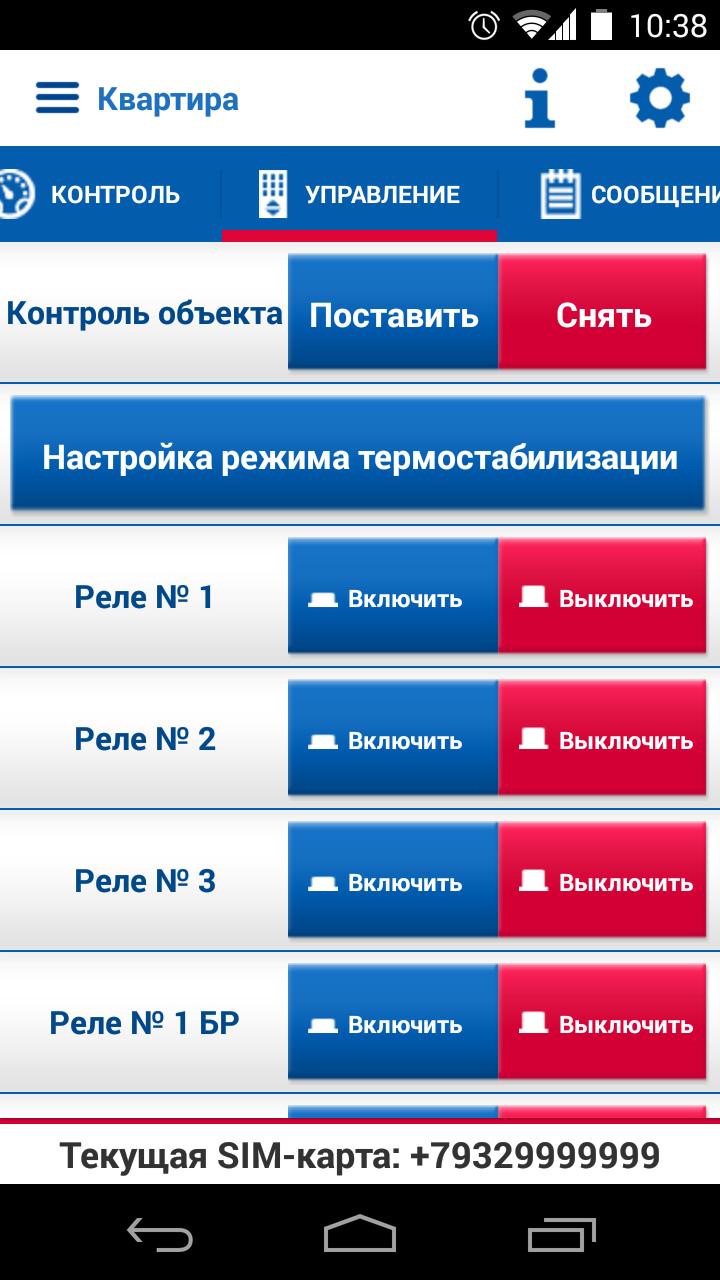This screenshot has width=720, height=1280.
Task: Open Настройка режима термостабилизации
Action: 360,458
